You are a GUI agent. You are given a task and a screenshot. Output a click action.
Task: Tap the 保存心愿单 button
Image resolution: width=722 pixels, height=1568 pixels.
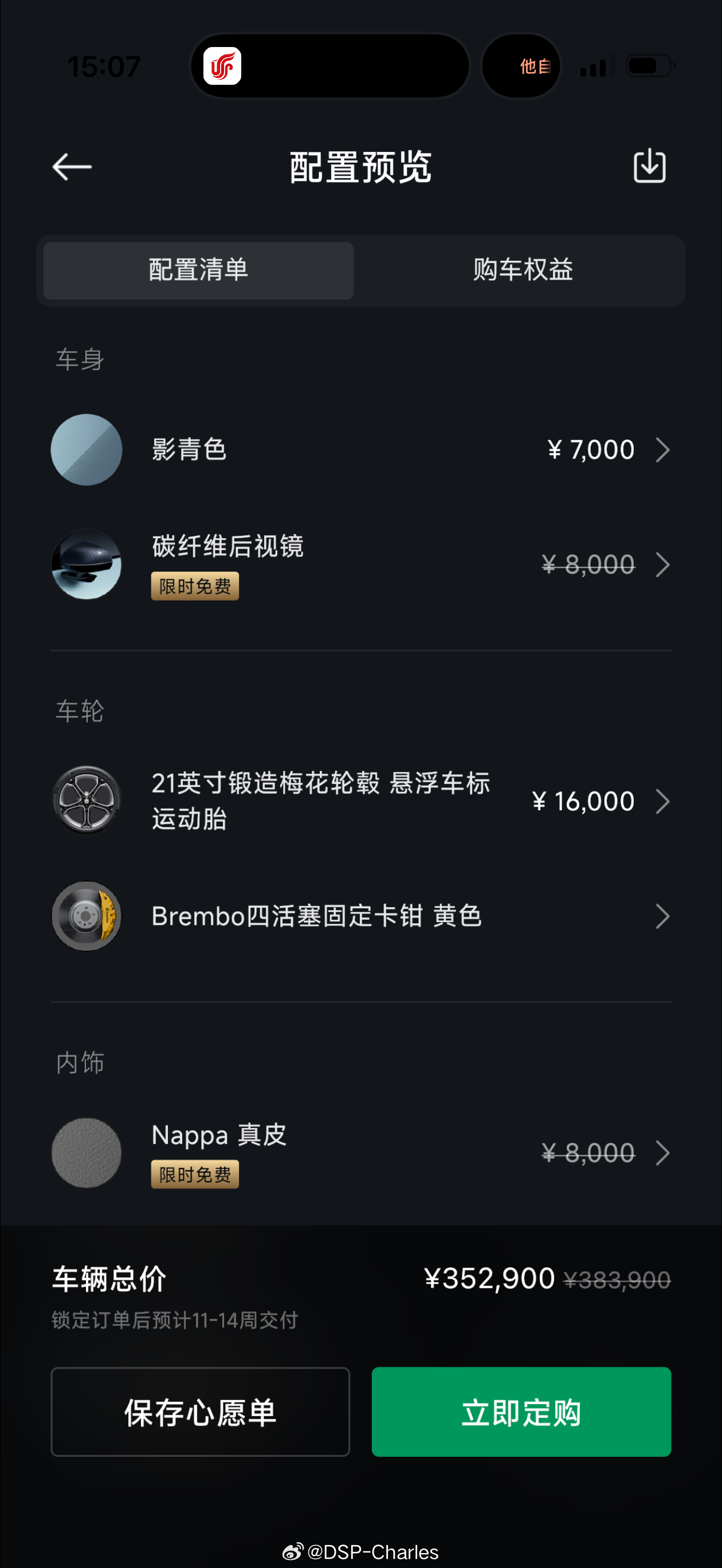coord(201,1412)
